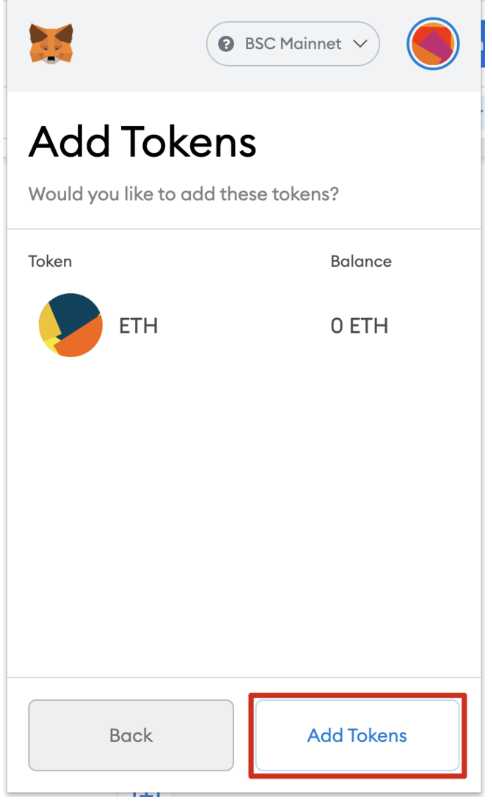Screen dimensions: 492x802
Task: Open the BSC Mainnet network dropdown
Action: 293,43
